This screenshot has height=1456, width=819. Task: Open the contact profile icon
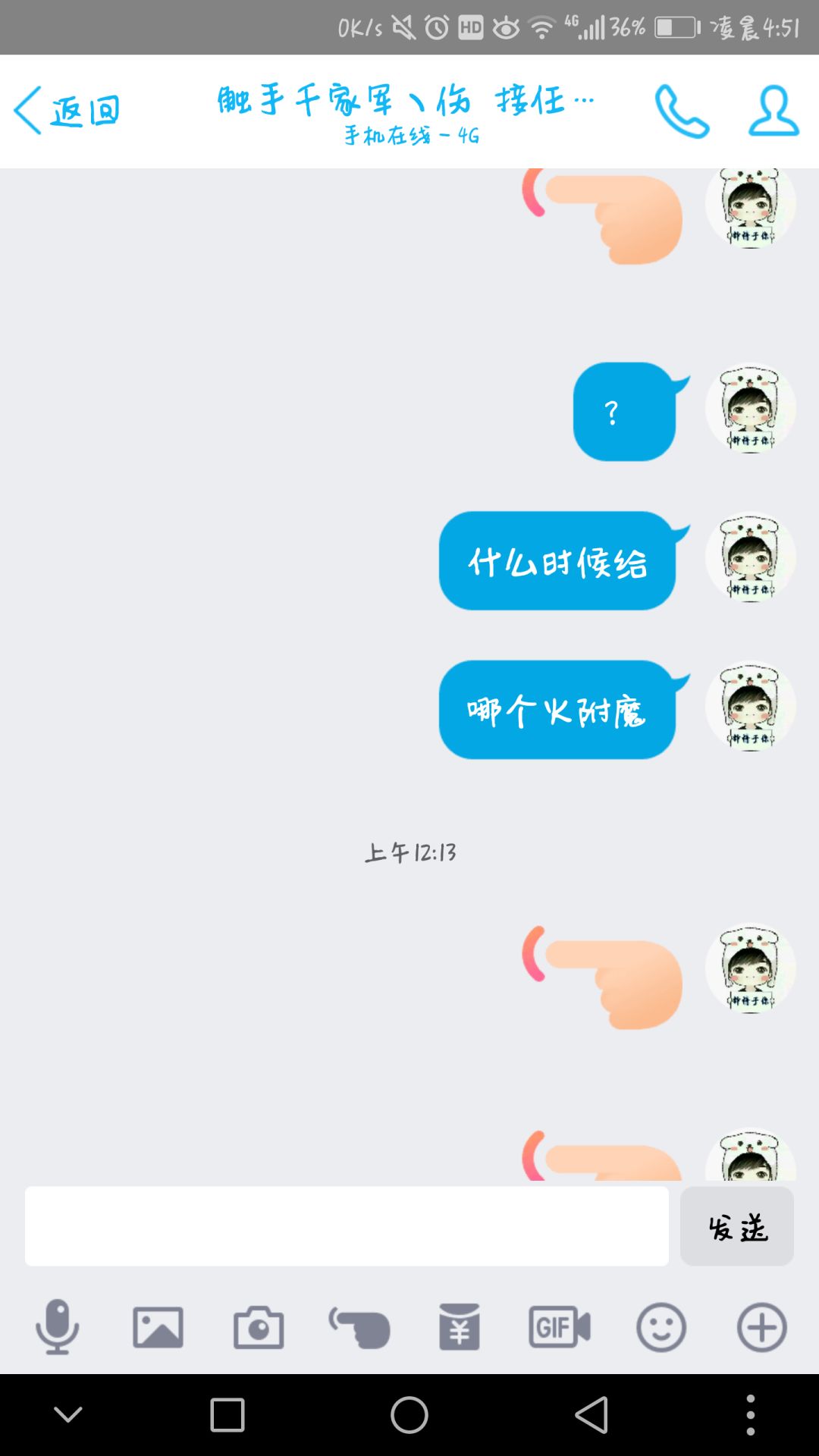pos(772,111)
